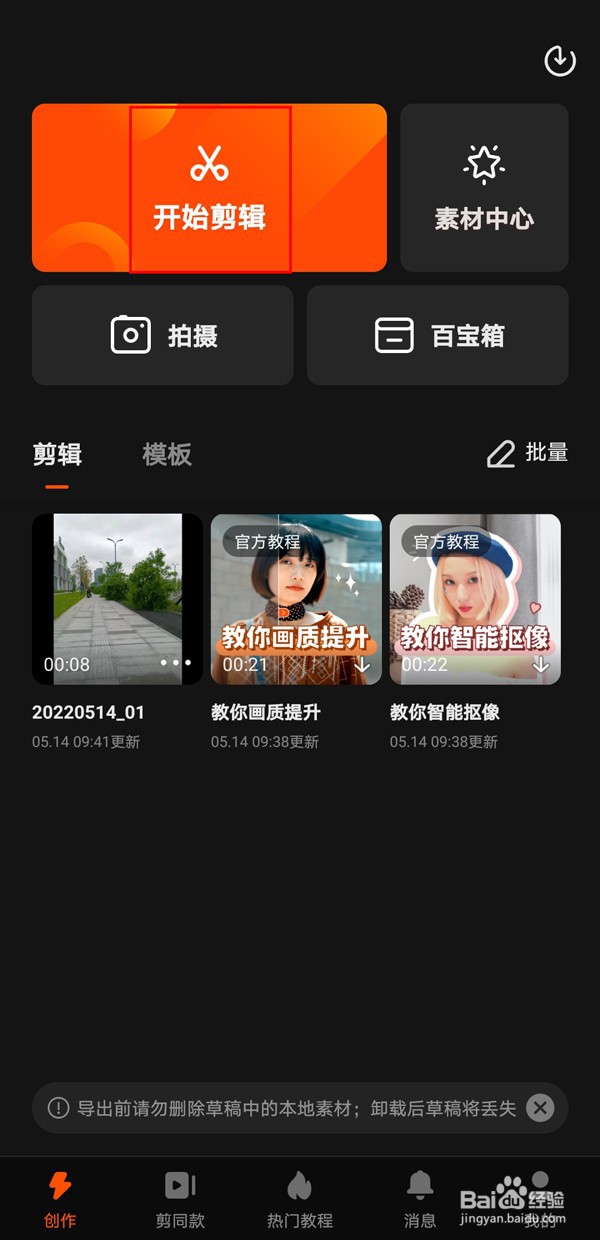600x1240 pixels.
Task: Open 素材中心 material center
Action: point(484,188)
